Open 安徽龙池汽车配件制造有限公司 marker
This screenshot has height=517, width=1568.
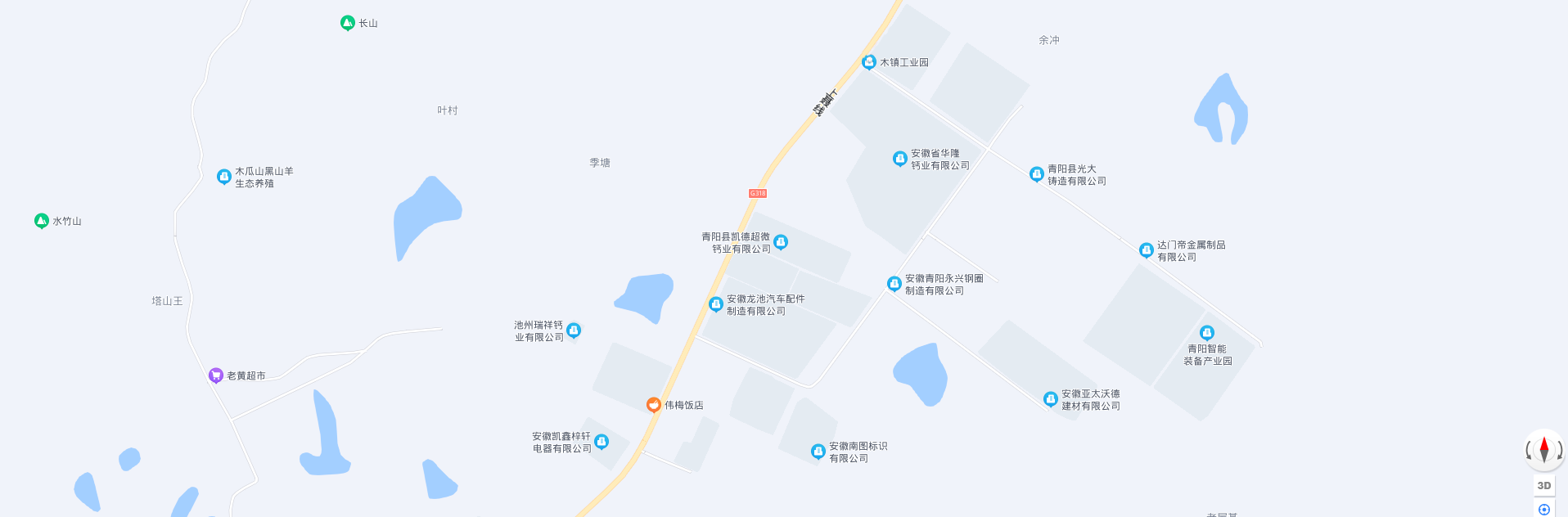(x=716, y=304)
